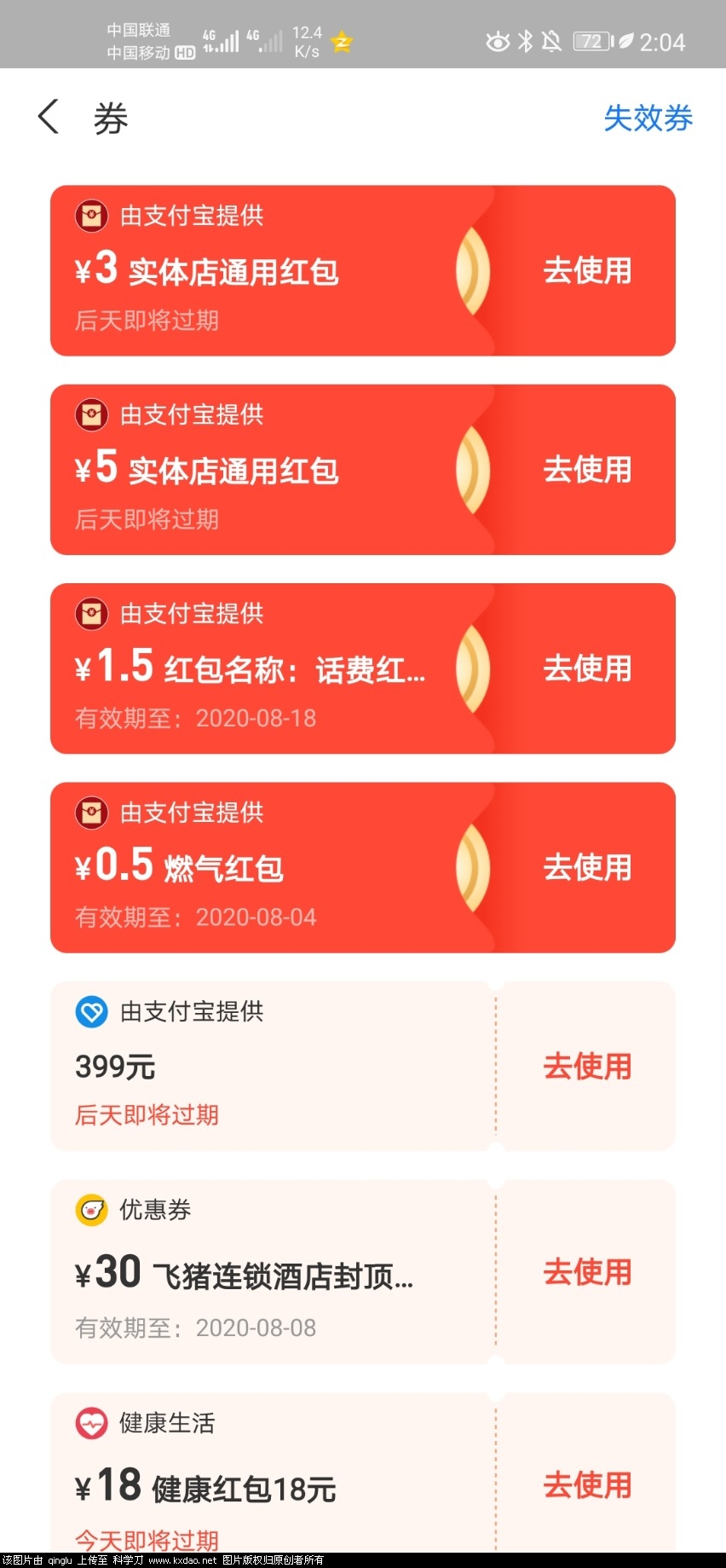The width and height of the screenshot is (726, 1568).
Task: Tap 去使用 on the 399元 coupon
Action: (x=587, y=1067)
